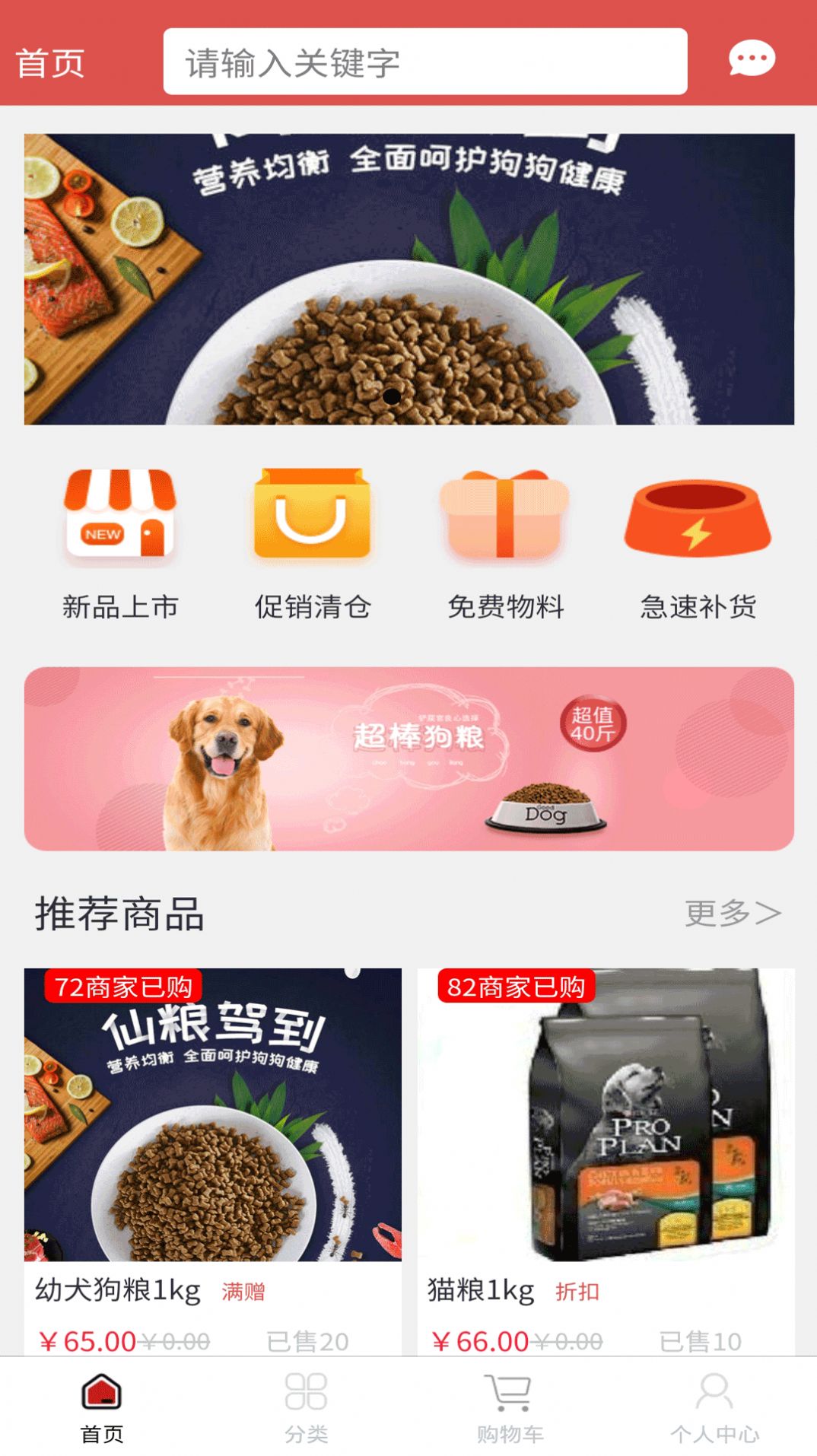
Task: Expand 推荐商品 with the 更多> chevron
Action: click(x=733, y=915)
